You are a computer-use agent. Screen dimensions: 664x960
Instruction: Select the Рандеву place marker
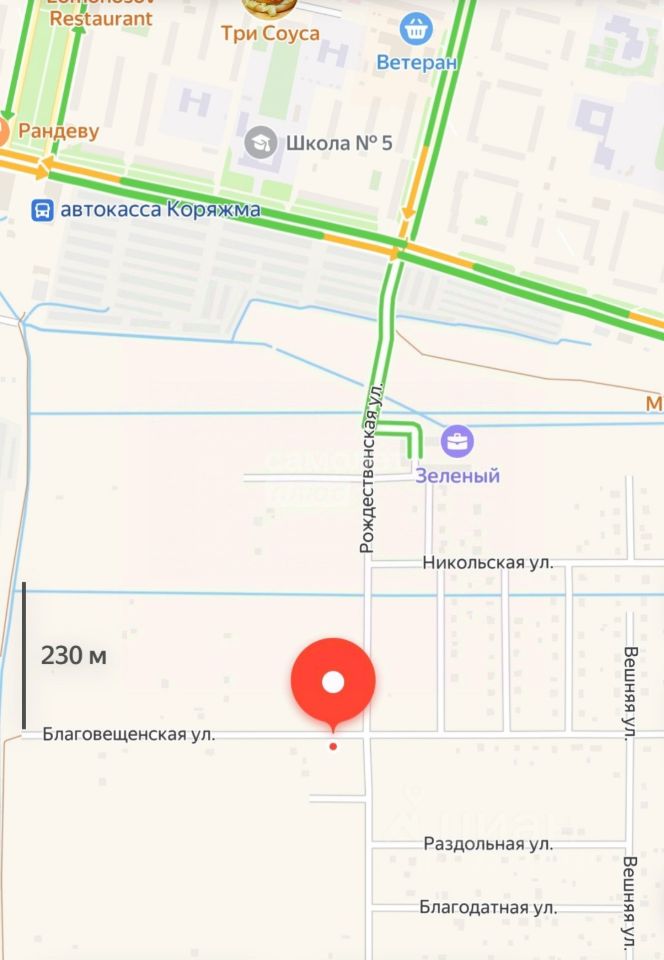click(4, 131)
